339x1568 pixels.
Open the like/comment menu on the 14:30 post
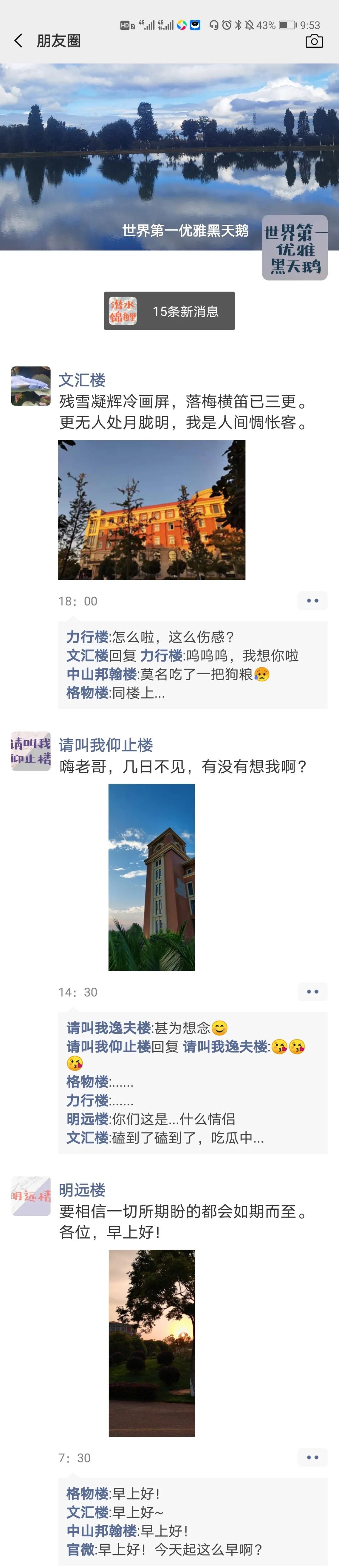[312, 992]
